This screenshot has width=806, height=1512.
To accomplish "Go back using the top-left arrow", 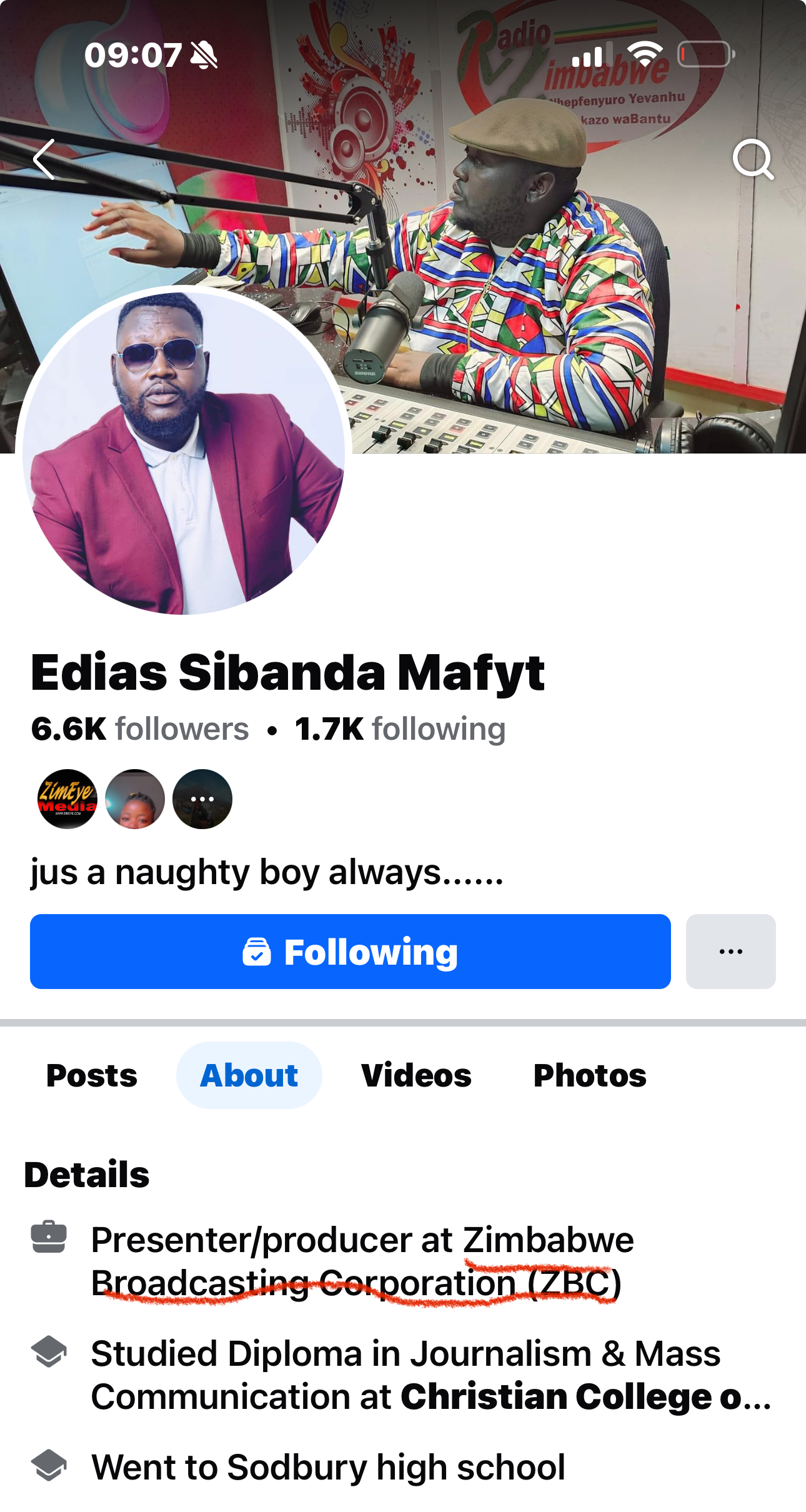I will pos(45,160).
